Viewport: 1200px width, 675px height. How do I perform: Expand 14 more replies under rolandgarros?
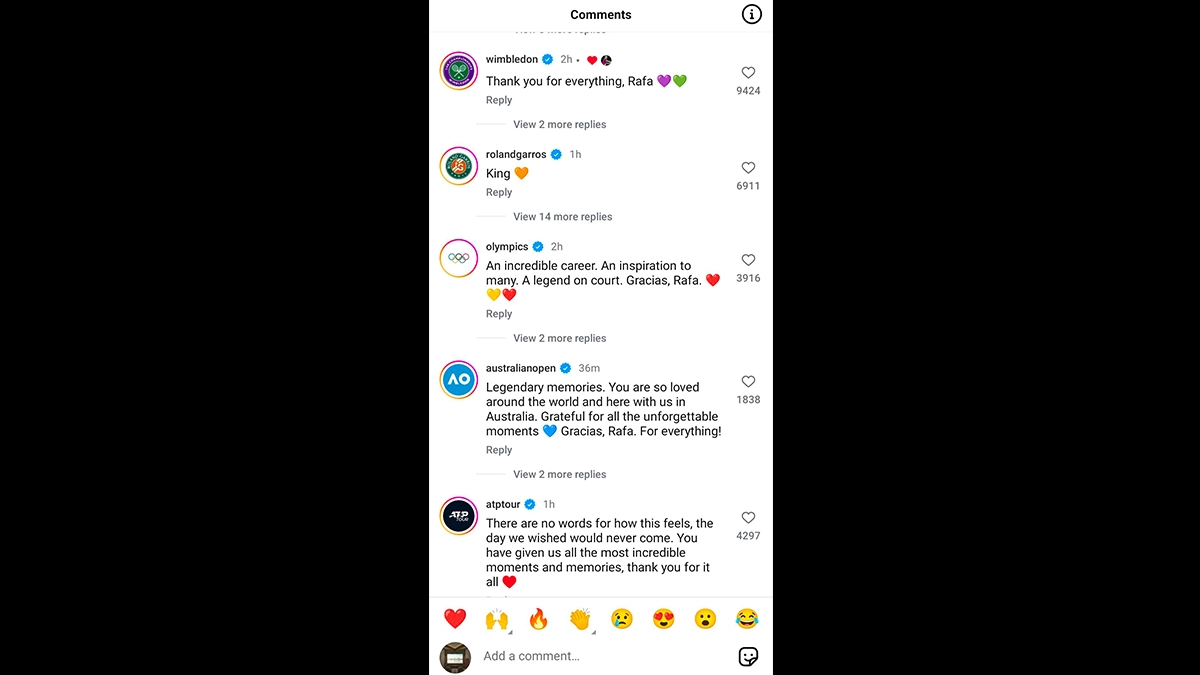pos(562,217)
